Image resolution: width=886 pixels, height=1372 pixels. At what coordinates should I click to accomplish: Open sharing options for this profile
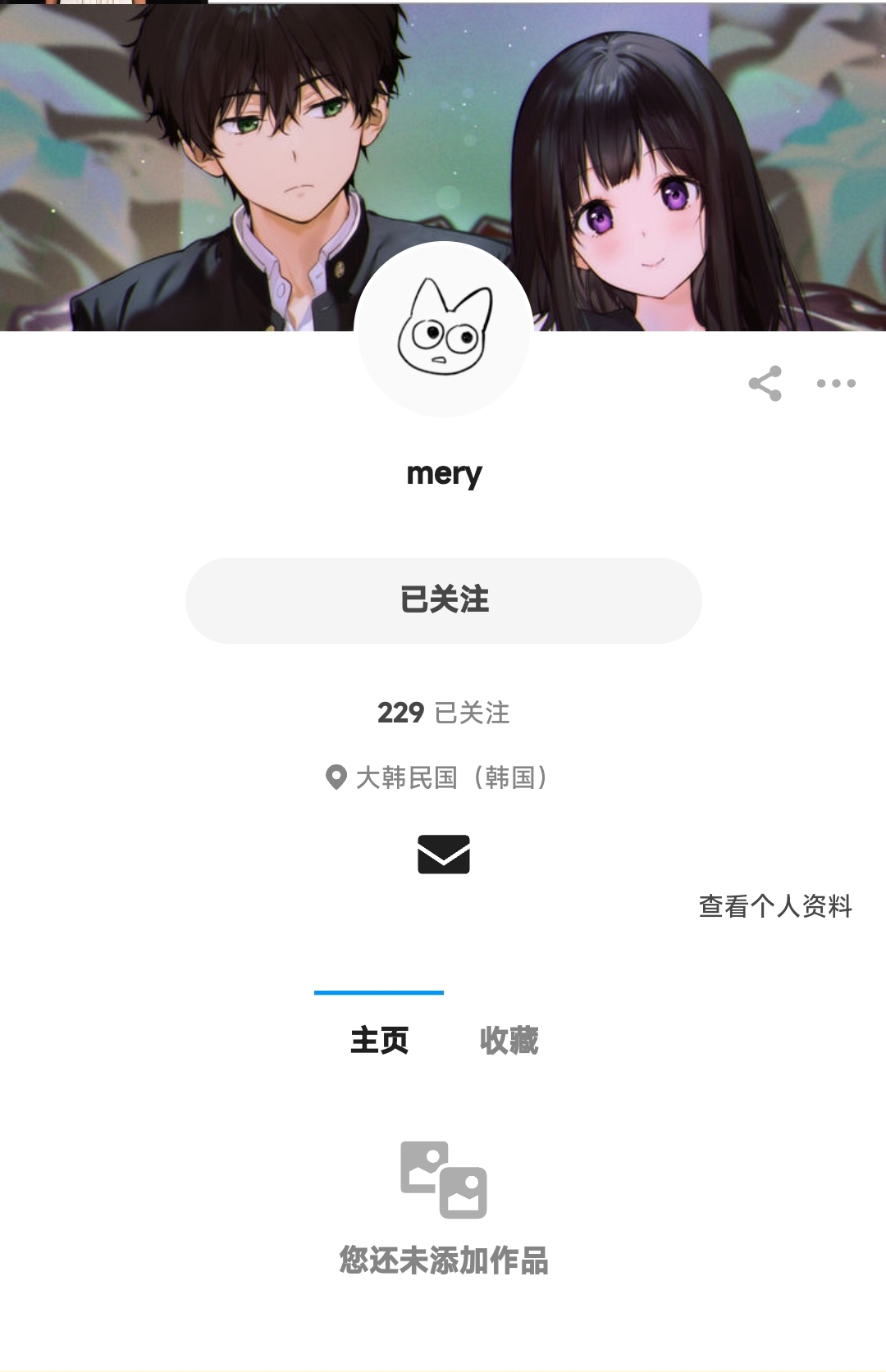tap(766, 382)
